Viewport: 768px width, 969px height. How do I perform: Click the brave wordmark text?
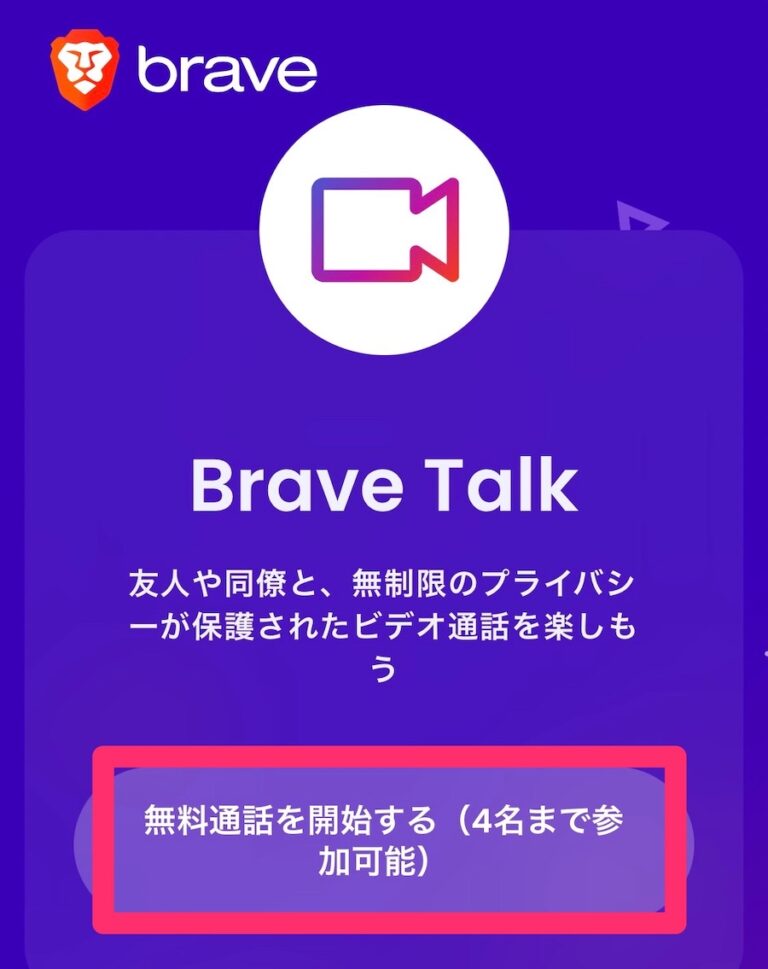click(228, 68)
